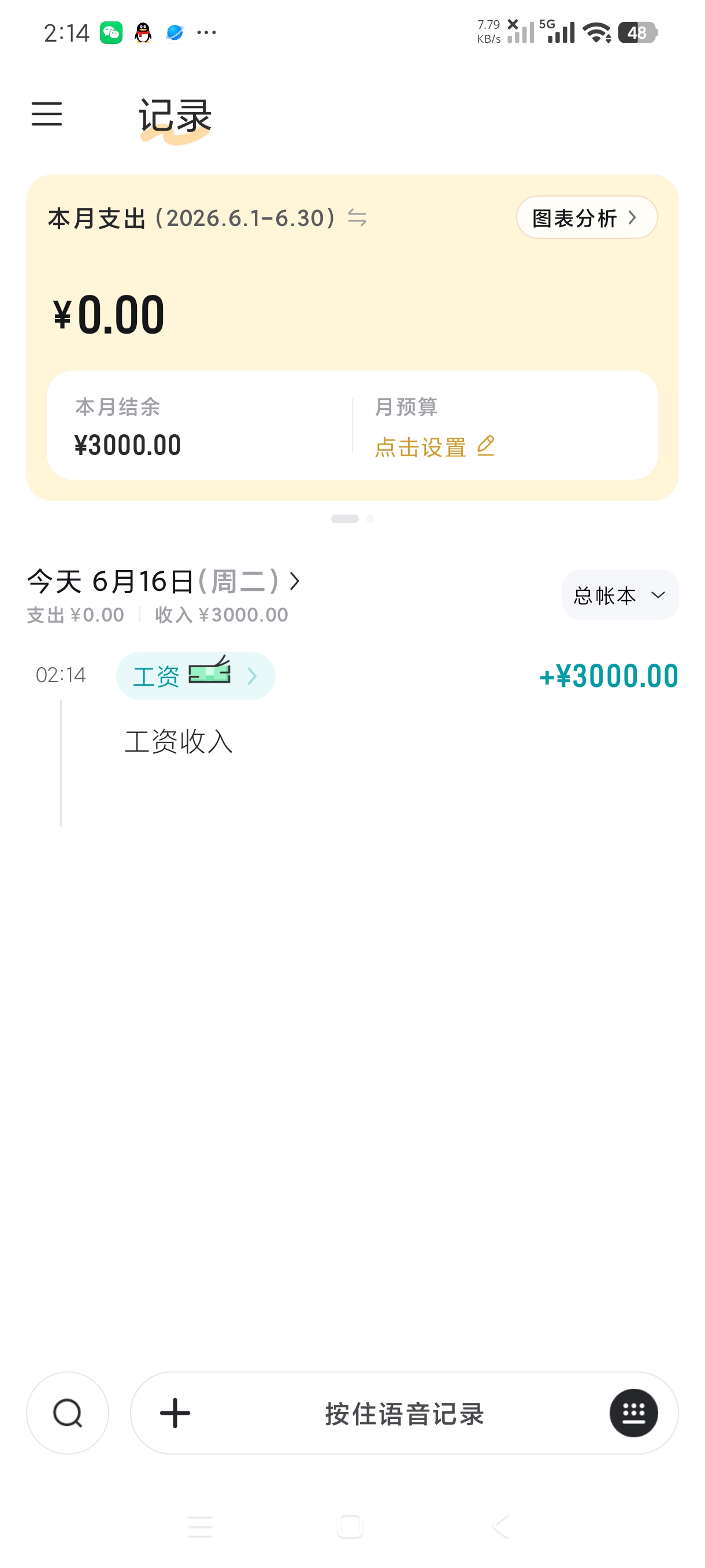Set the monthly budget via 点击设置
This screenshot has height=1568, width=705.
click(x=435, y=447)
